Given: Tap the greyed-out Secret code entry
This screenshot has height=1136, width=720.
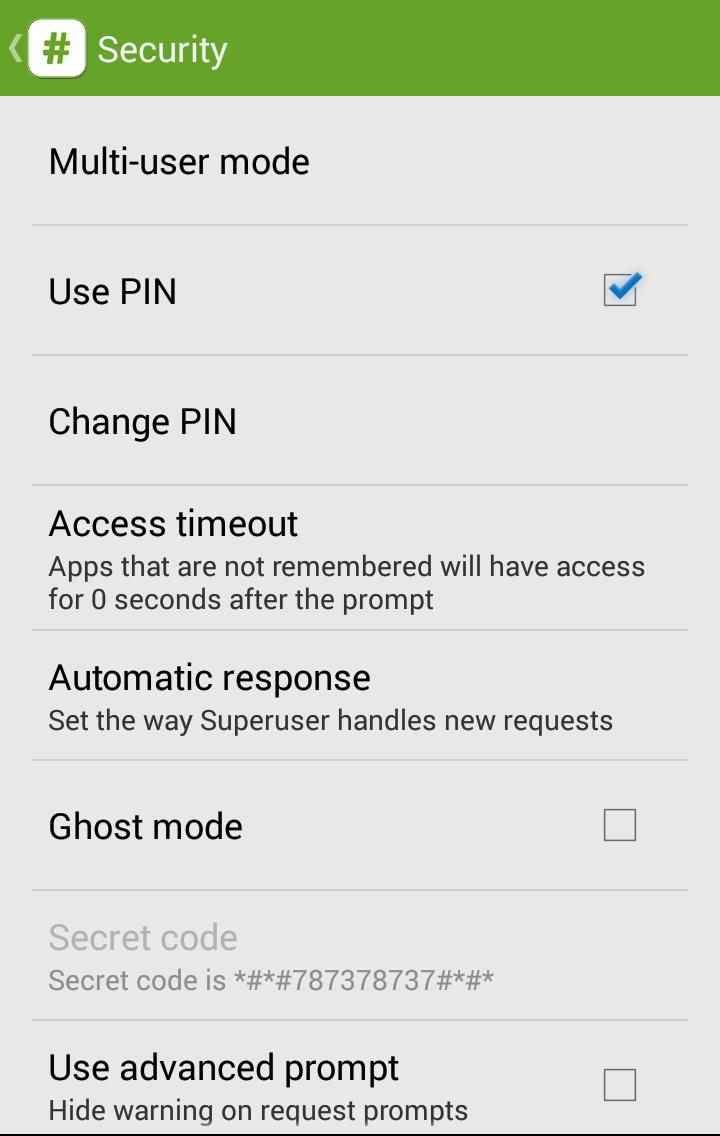Looking at the screenshot, I should [x=143, y=937].
